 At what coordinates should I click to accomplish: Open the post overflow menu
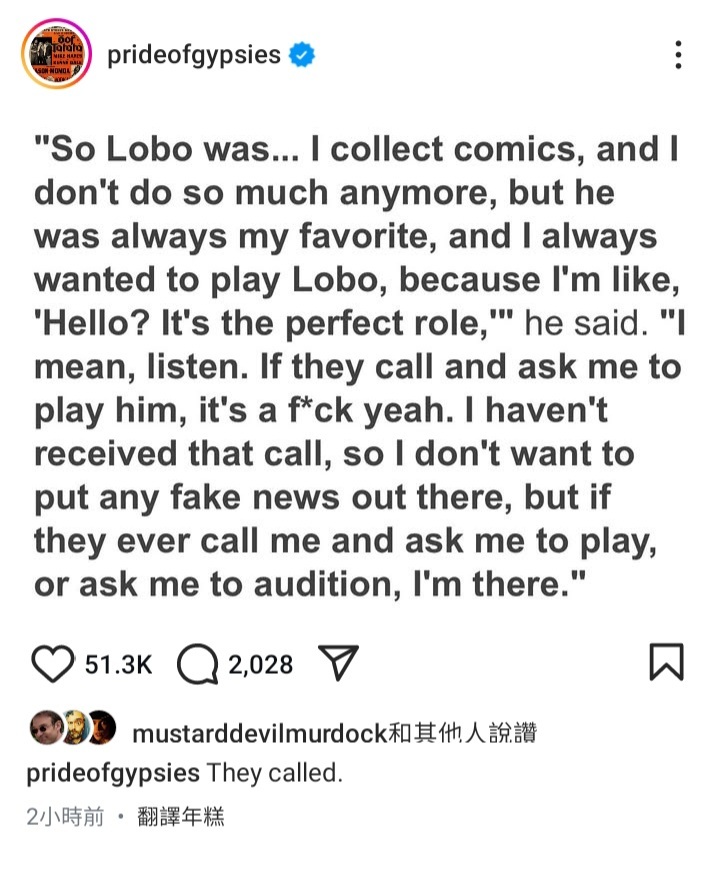(x=679, y=54)
